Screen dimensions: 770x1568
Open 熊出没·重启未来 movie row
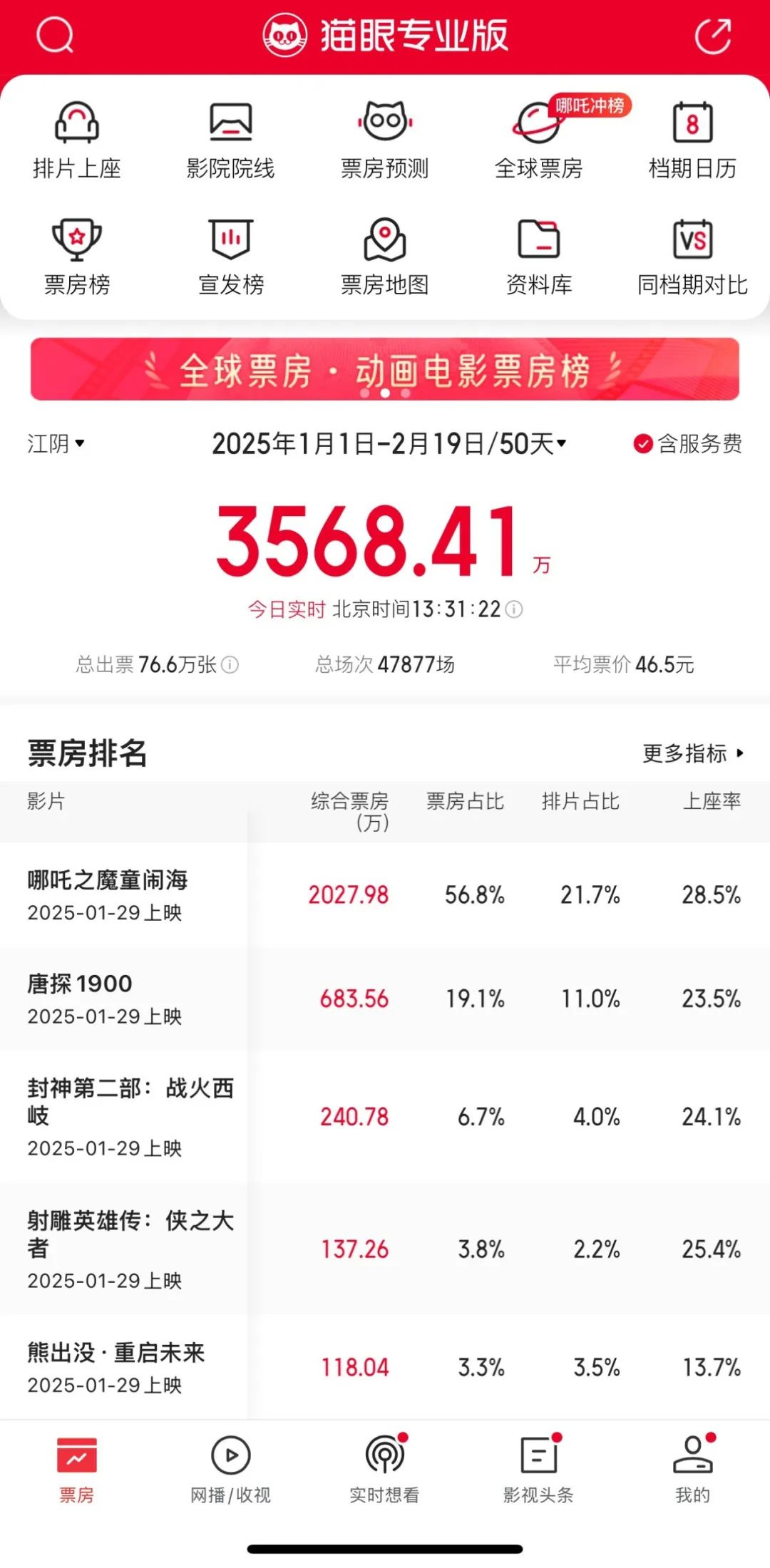pos(385,1367)
